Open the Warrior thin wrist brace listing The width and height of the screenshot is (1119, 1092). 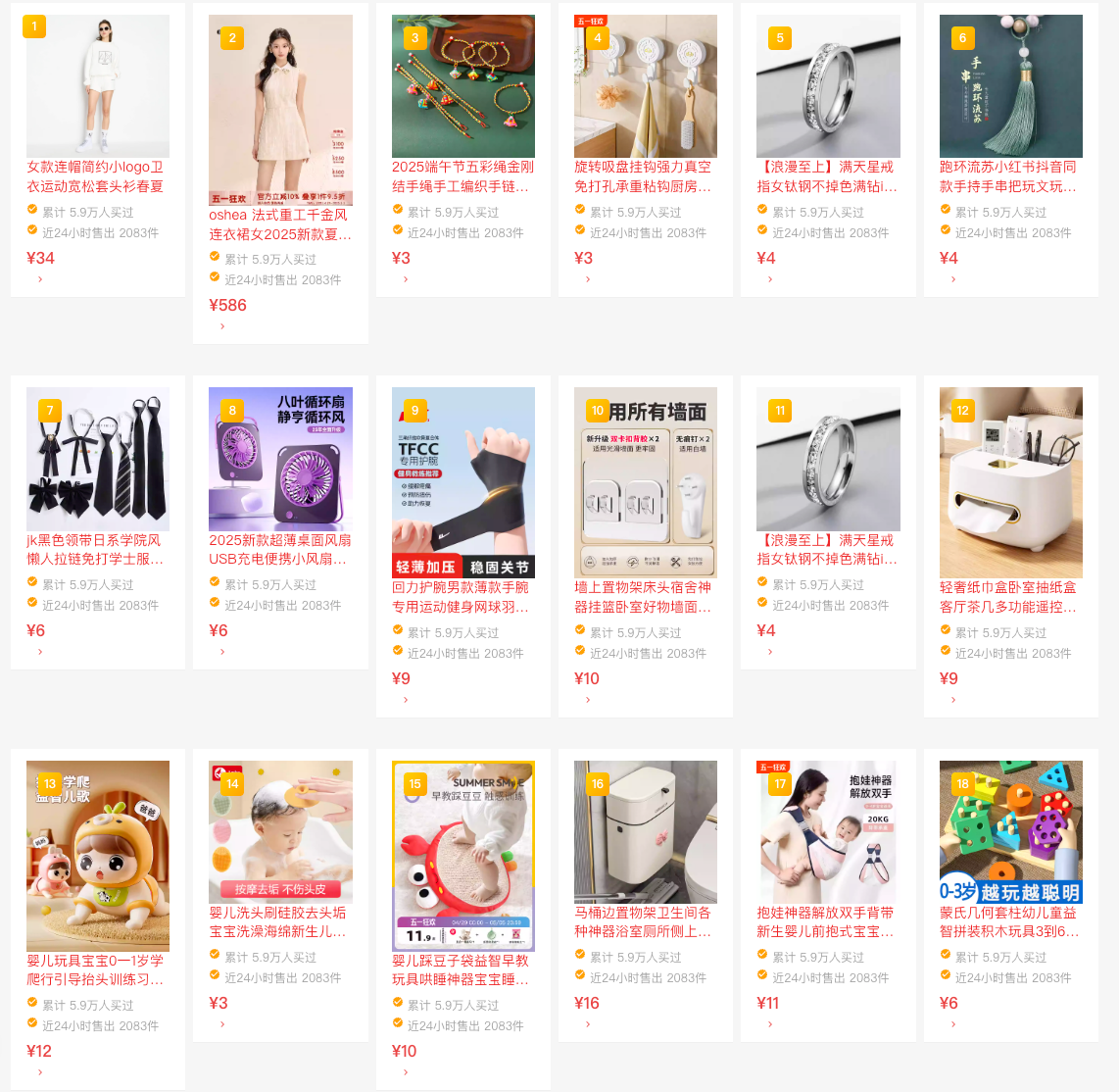coord(462,482)
